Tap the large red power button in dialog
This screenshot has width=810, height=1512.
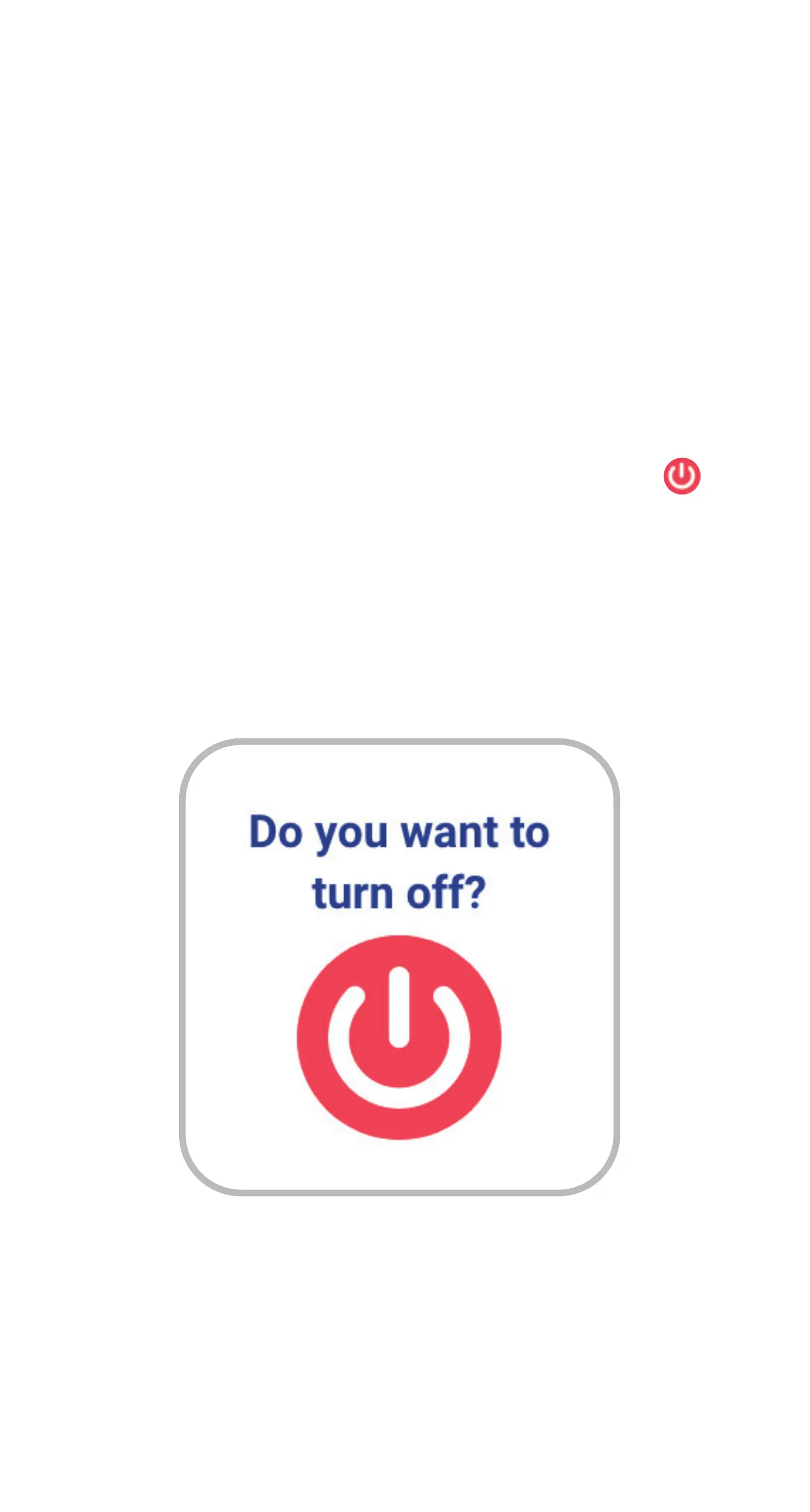399,1037
